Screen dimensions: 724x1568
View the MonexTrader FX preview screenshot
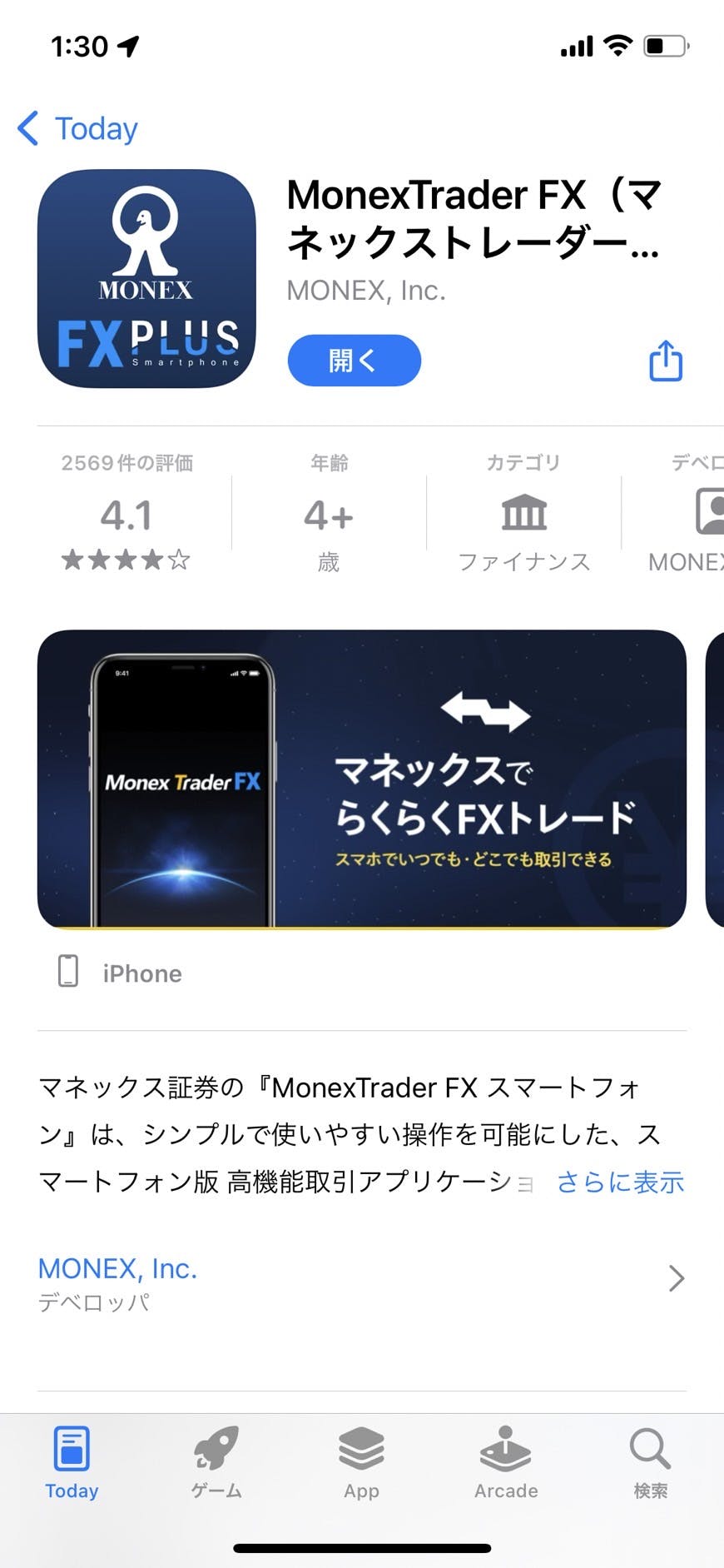click(x=361, y=779)
